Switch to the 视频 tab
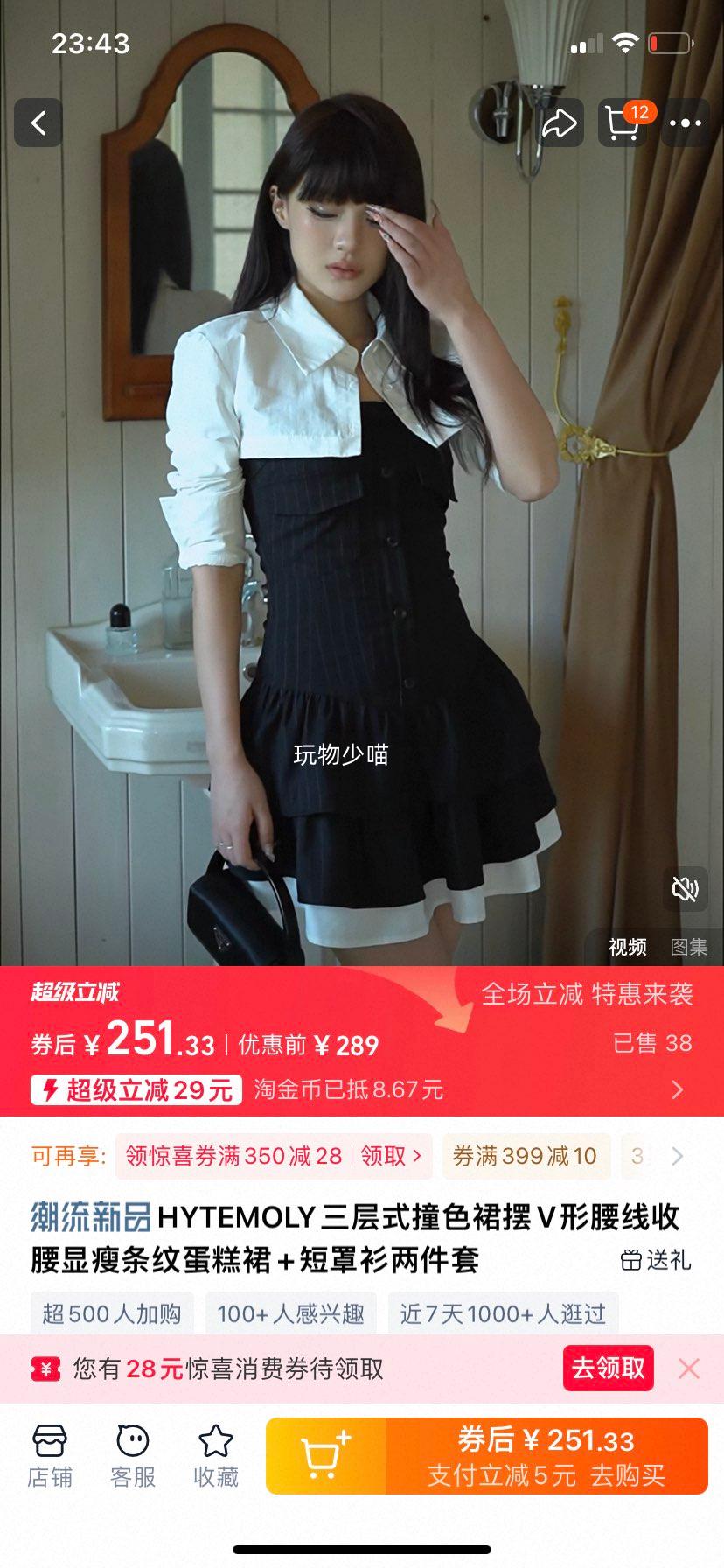Screen dimensions: 724x1568 [x=627, y=947]
